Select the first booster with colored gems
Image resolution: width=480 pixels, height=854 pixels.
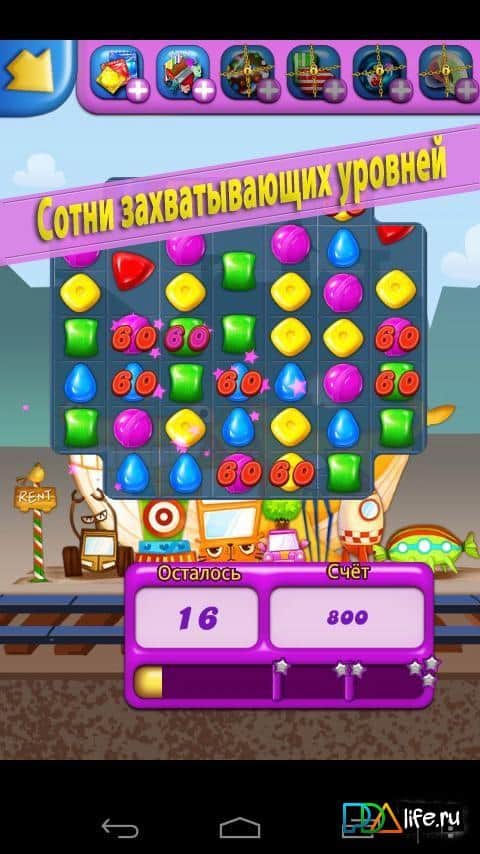pos(117,72)
